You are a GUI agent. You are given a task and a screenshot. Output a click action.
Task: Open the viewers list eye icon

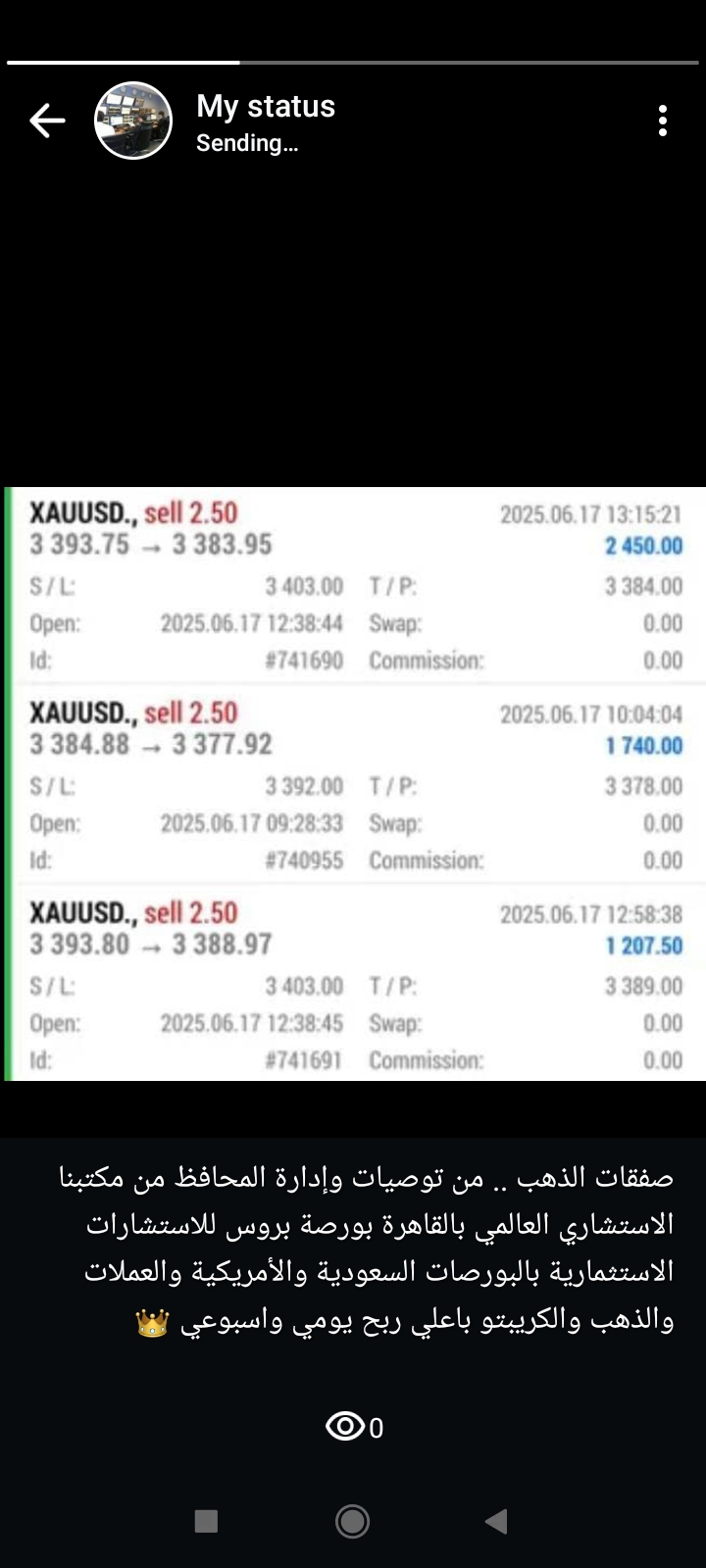click(345, 1426)
